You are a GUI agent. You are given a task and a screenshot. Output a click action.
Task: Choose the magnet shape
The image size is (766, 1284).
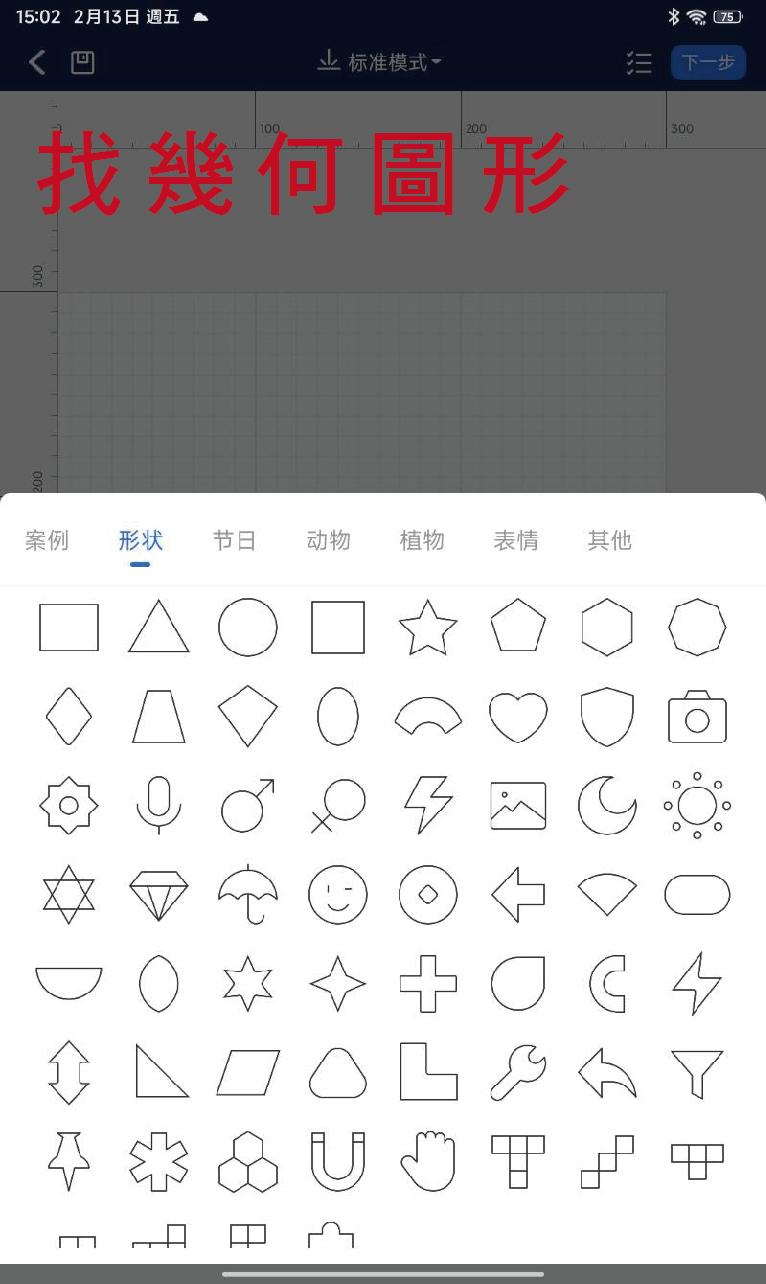(337, 1161)
